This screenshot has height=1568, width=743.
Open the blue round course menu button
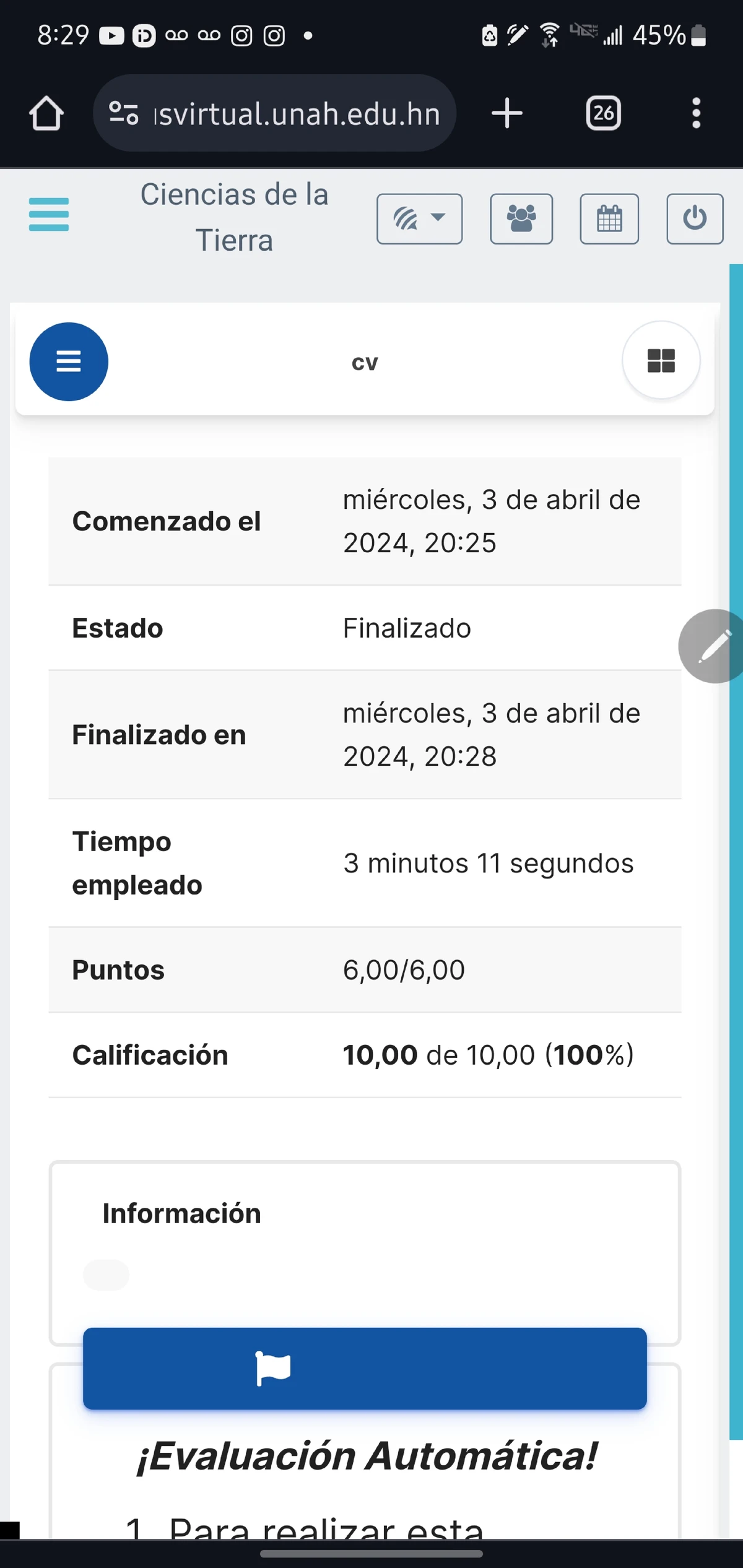69,362
